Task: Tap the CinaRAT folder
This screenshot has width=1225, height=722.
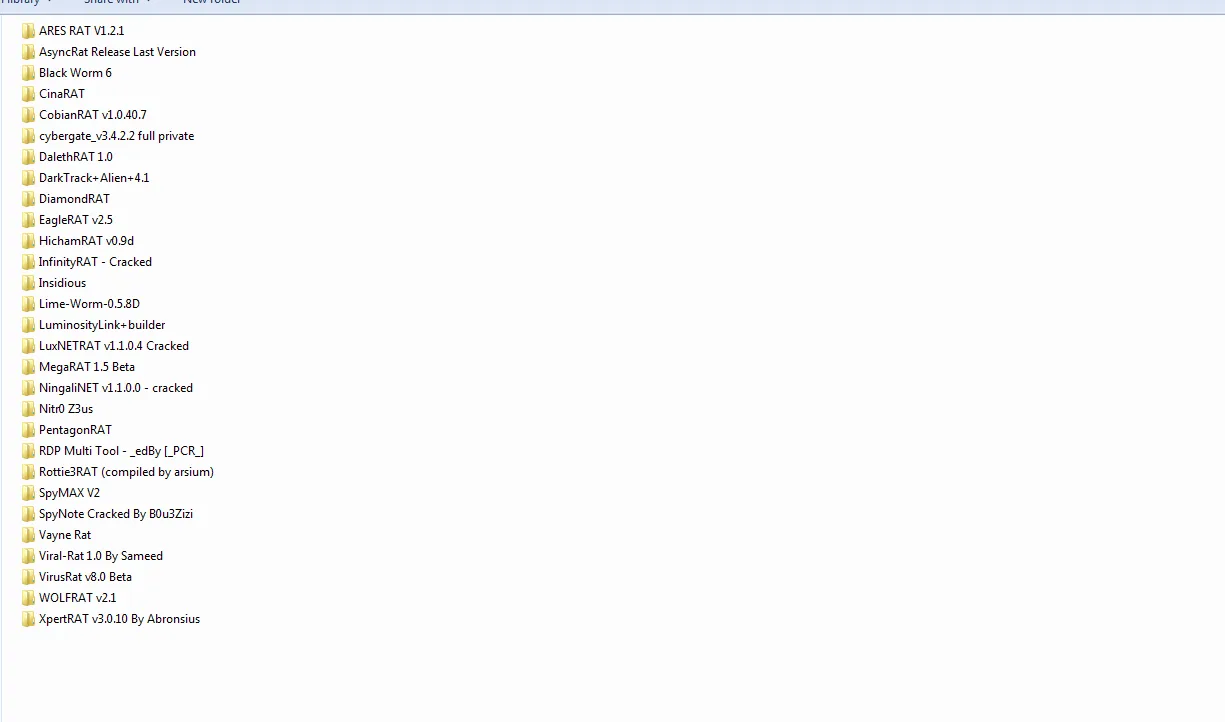Action: coord(62,94)
